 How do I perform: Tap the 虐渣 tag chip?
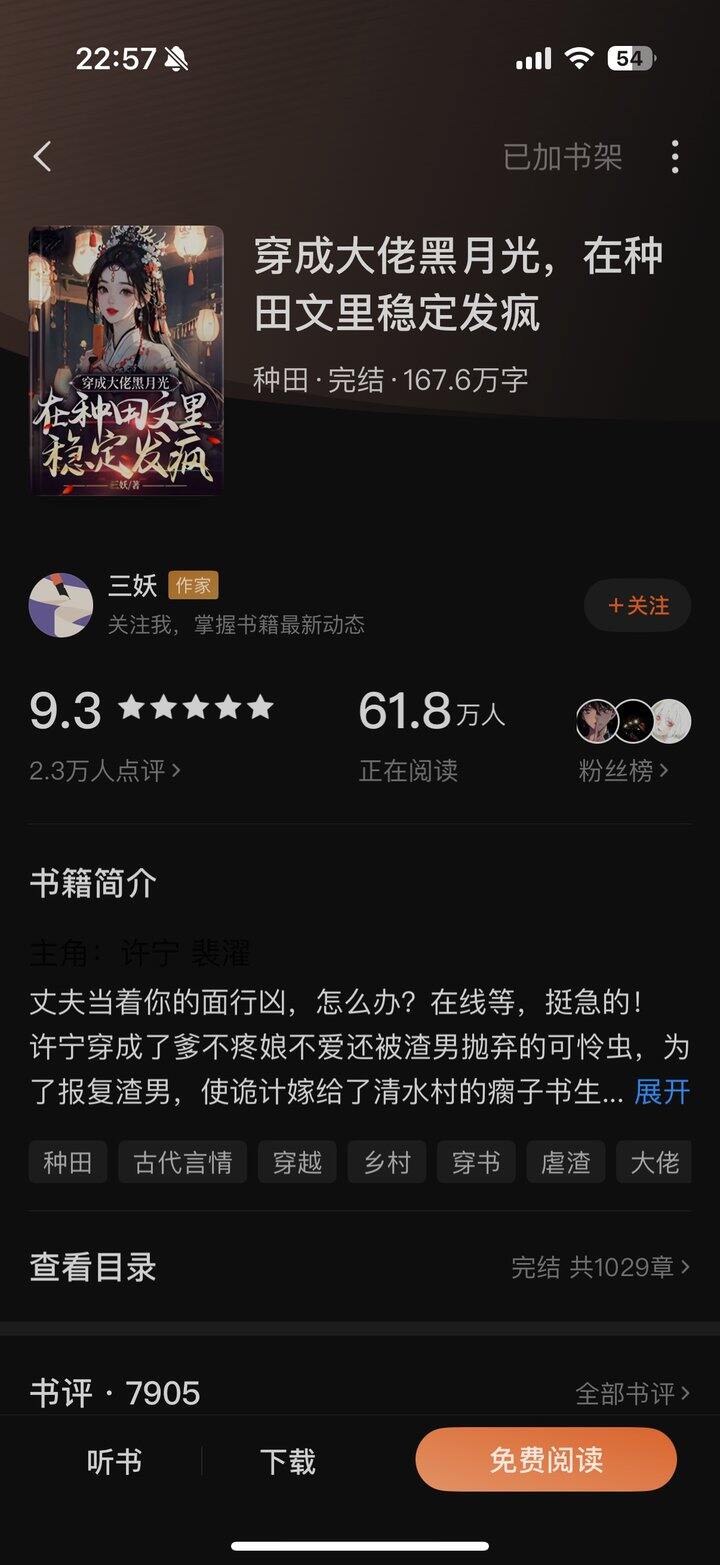(565, 1162)
